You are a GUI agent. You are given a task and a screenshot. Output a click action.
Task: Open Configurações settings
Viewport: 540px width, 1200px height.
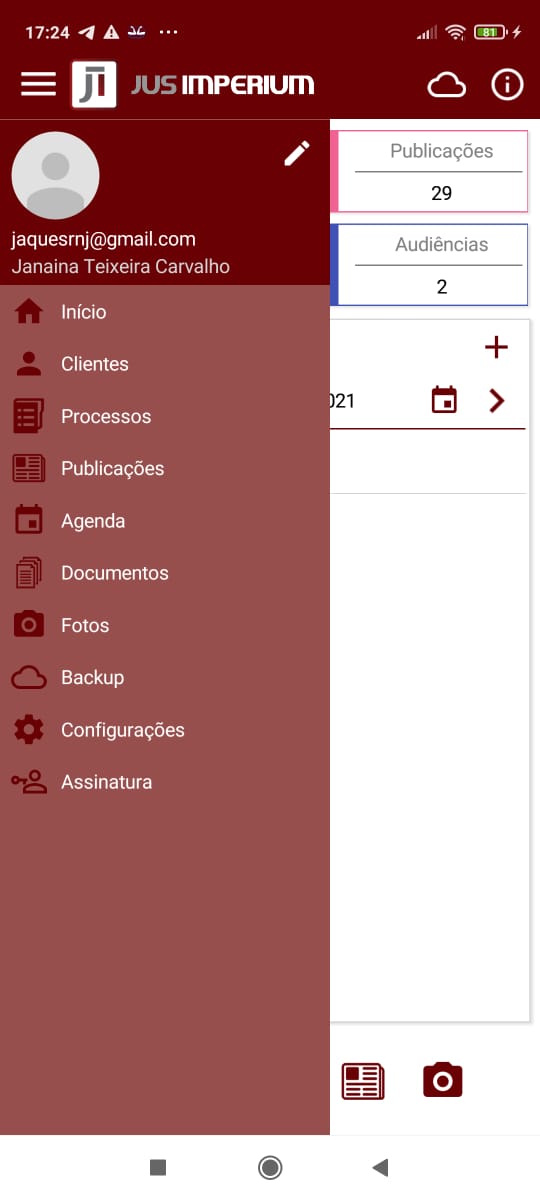[x=165, y=730]
